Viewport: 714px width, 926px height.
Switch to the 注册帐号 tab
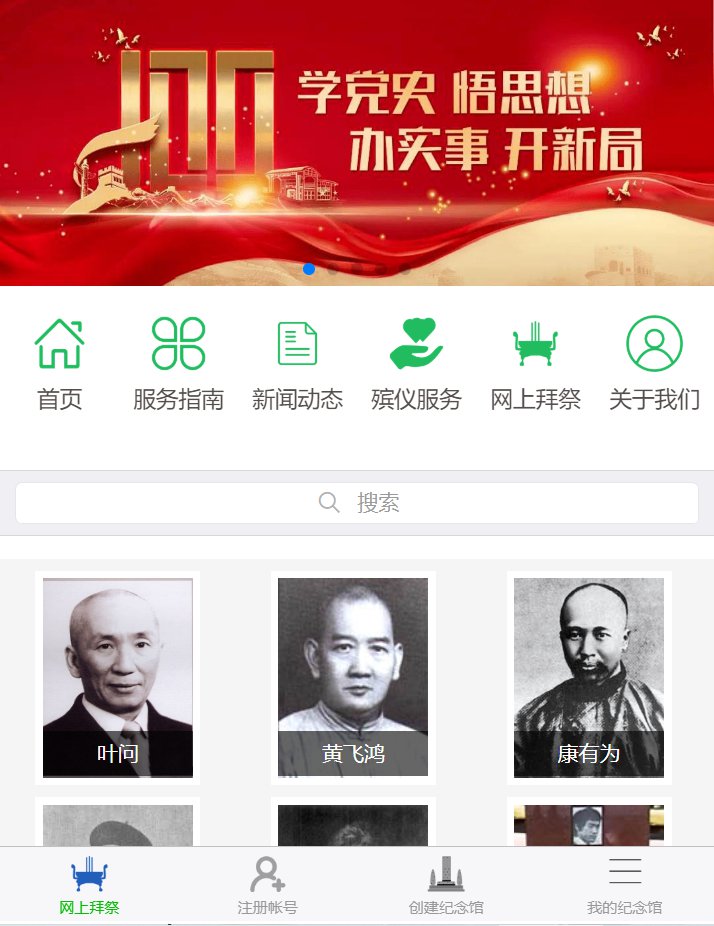[x=267, y=885]
